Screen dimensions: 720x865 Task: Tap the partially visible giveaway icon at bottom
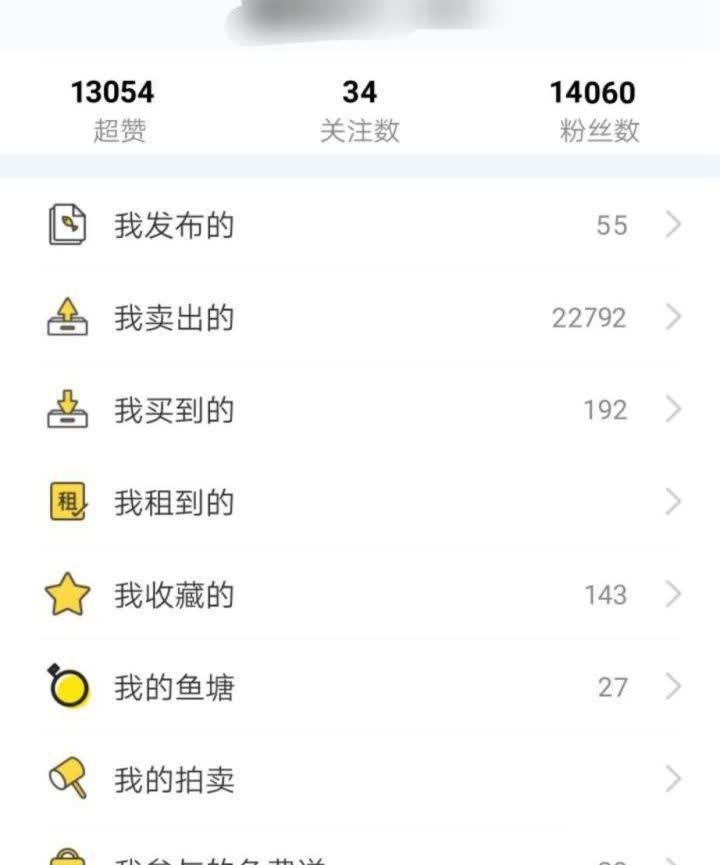[66, 858]
